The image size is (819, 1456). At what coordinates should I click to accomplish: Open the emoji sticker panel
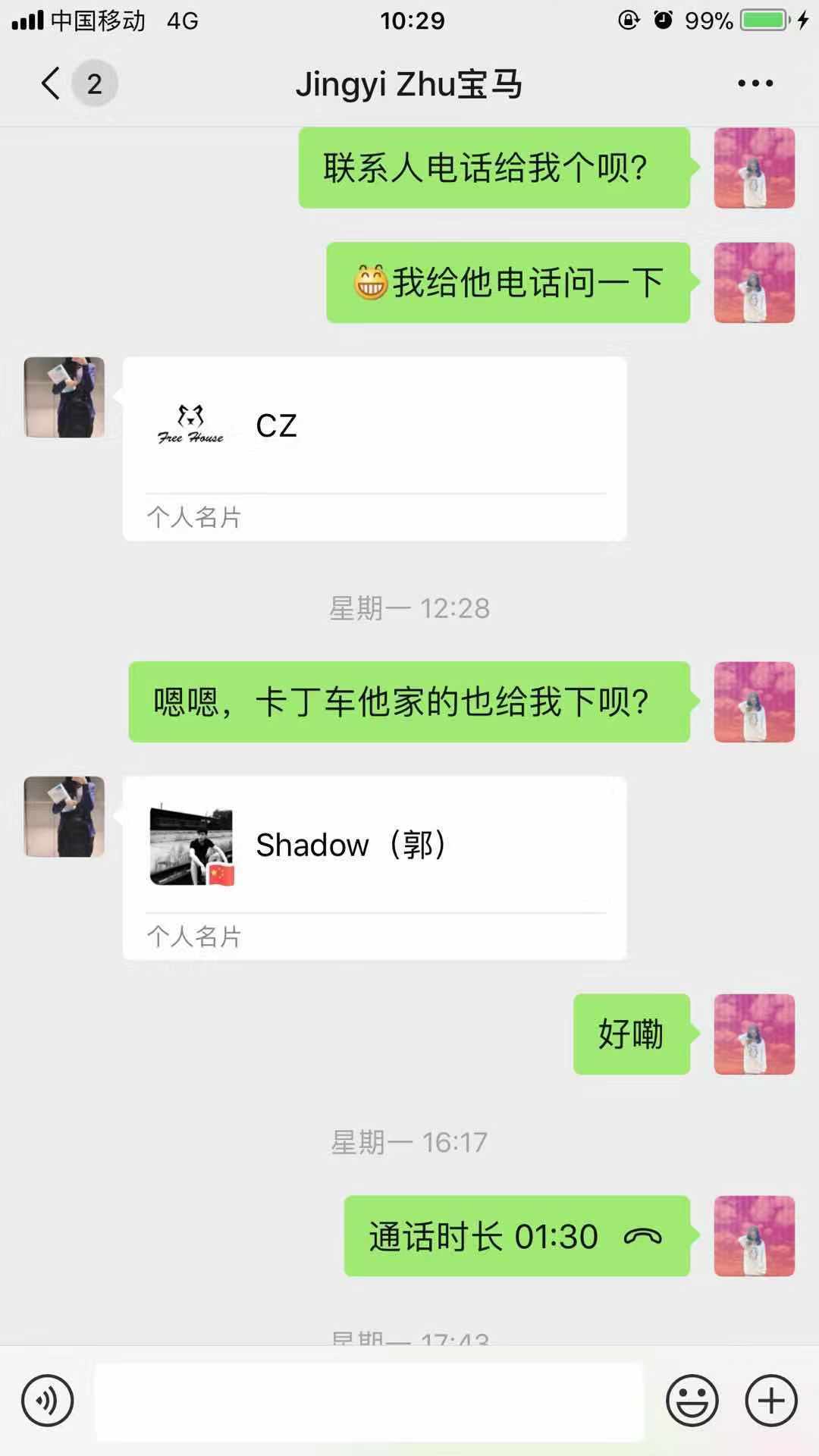(692, 1401)
